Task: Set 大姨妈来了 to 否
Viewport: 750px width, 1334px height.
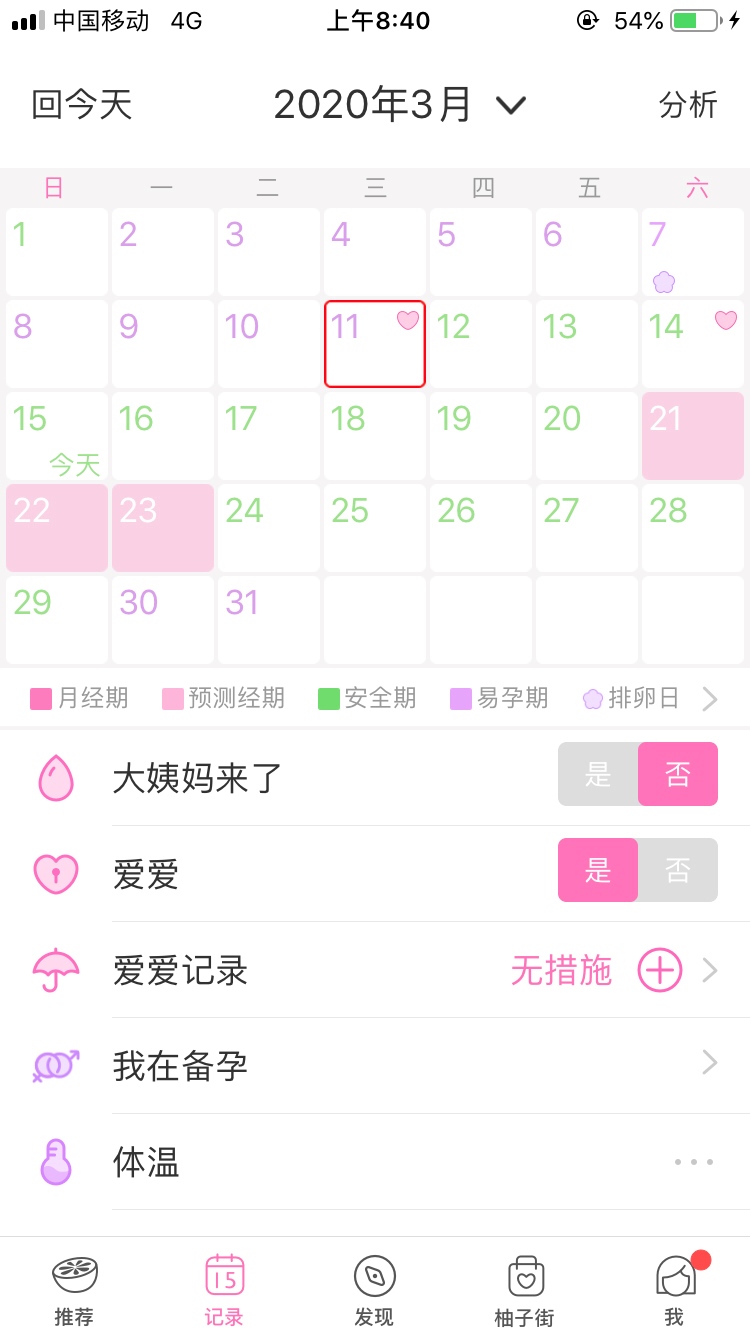Action: pos(678,774)
